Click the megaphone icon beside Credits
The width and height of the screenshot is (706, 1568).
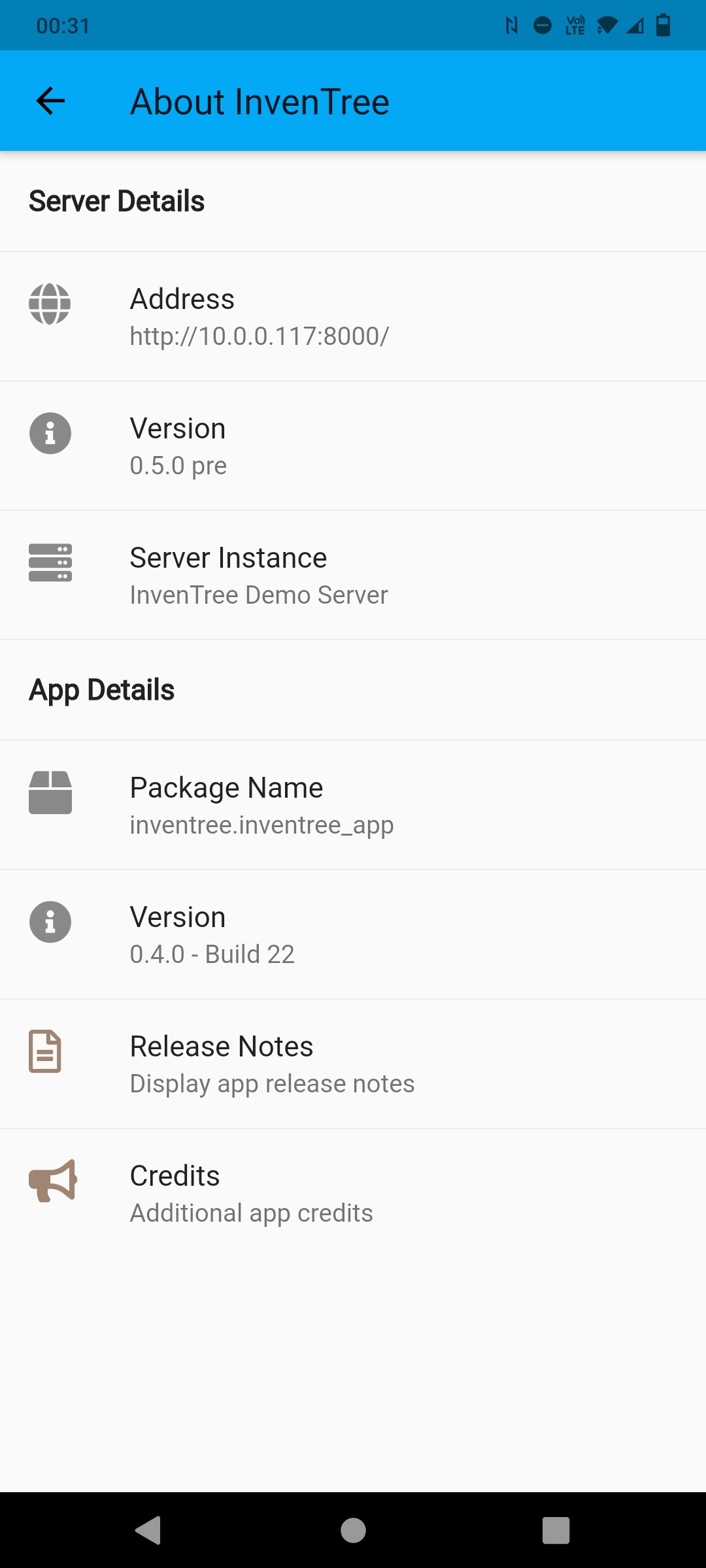pos(52,1181)
